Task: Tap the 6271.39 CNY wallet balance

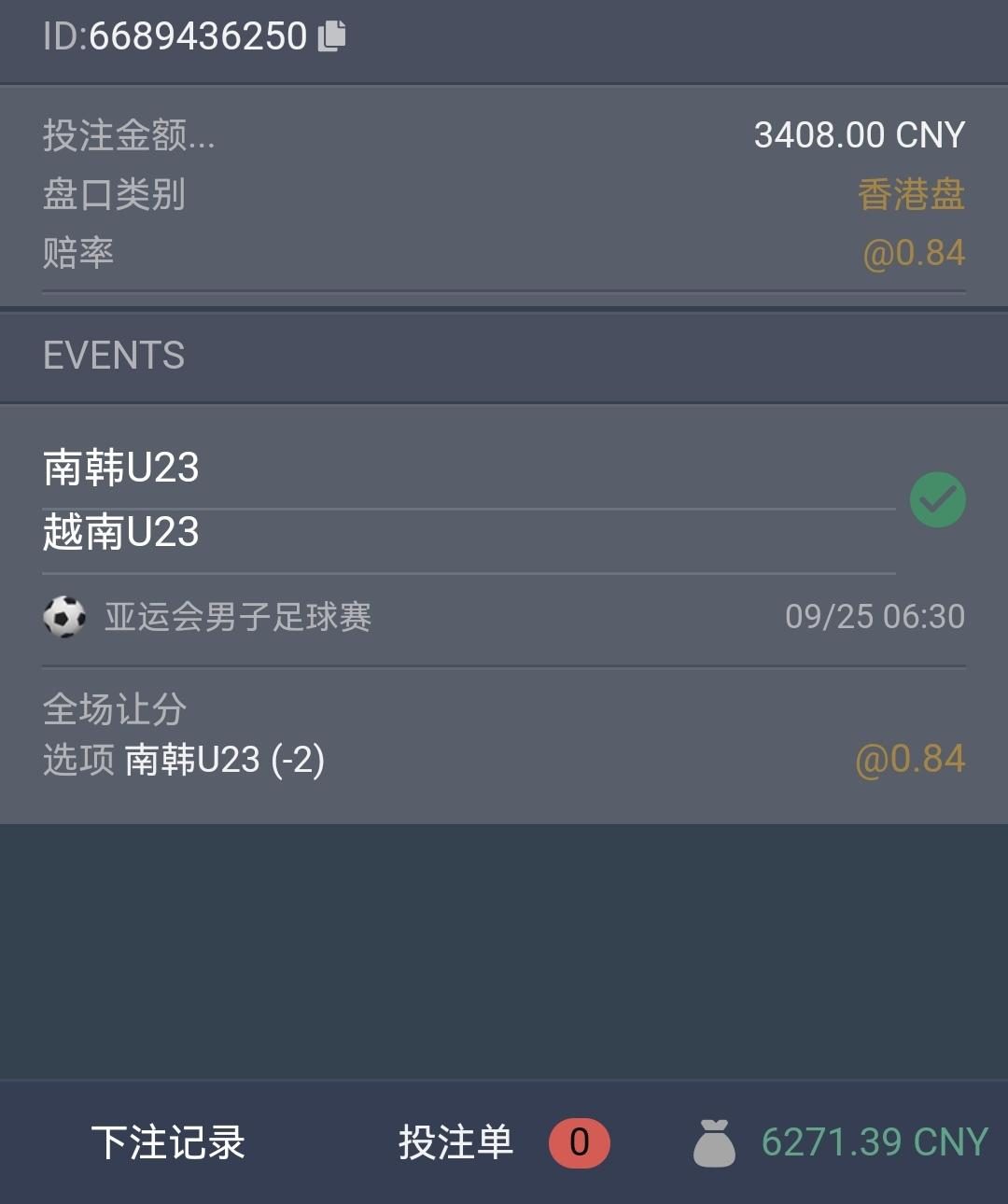Action: point(875,1142)
